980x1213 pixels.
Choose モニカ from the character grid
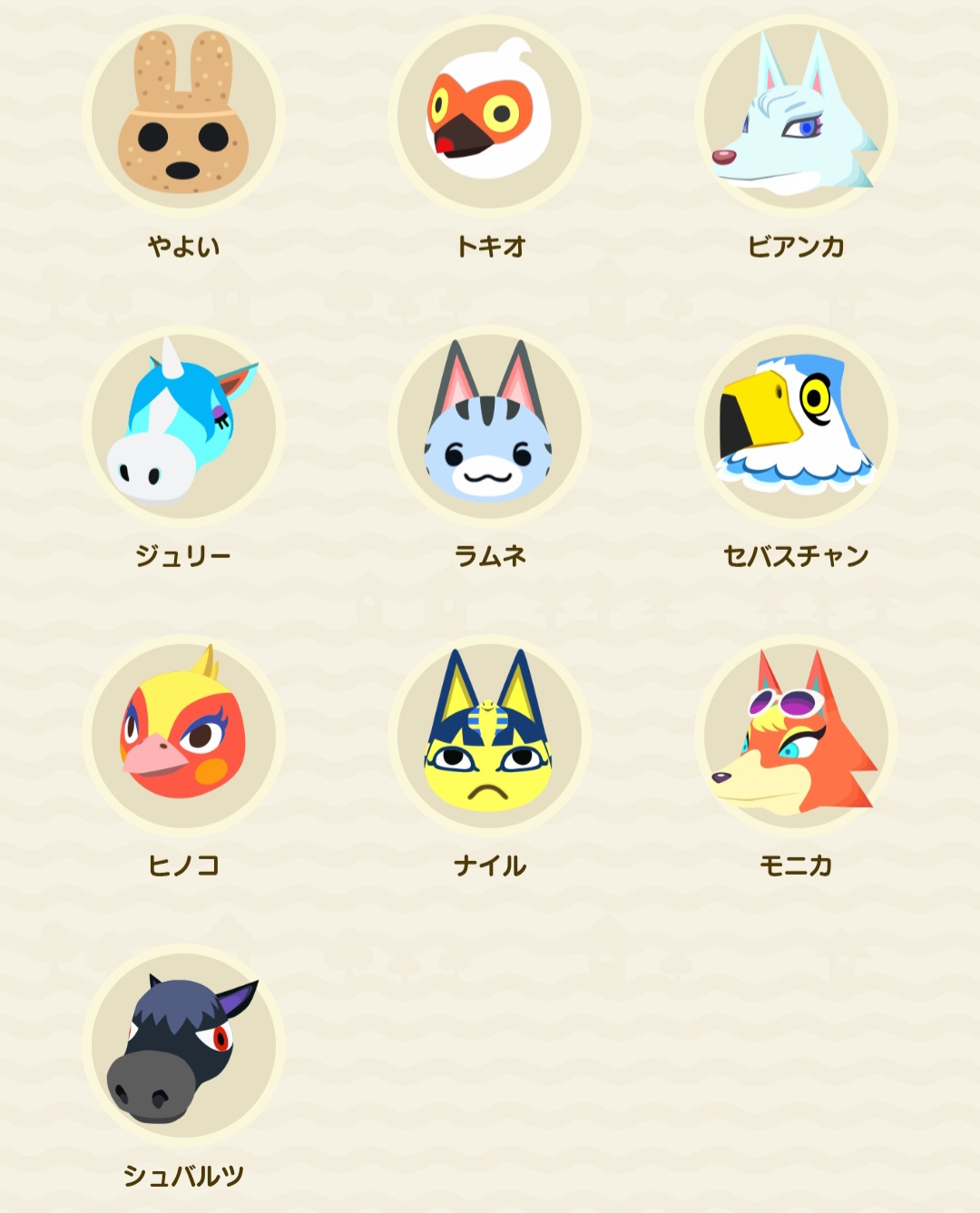click(x=796, y=735)
